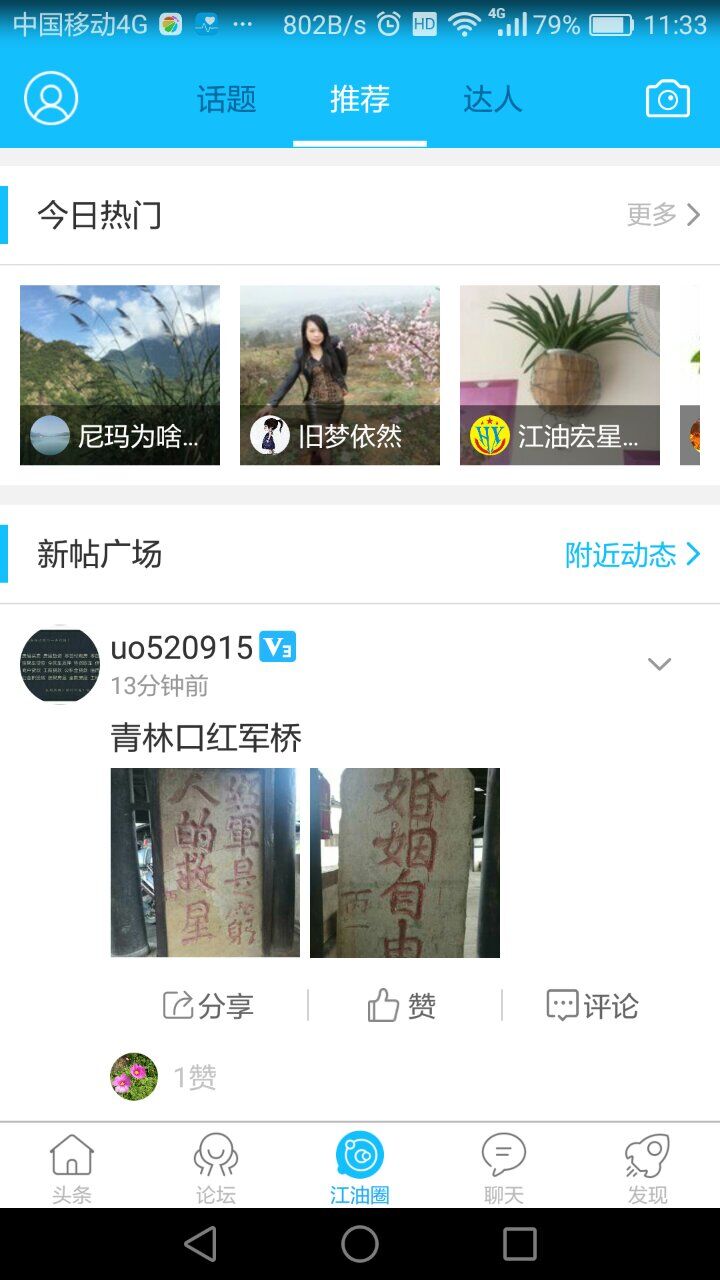The height and width of the screenshot is (1280, 720).
Task: Open the 聊天 tab
Action: pos(504,1168)
